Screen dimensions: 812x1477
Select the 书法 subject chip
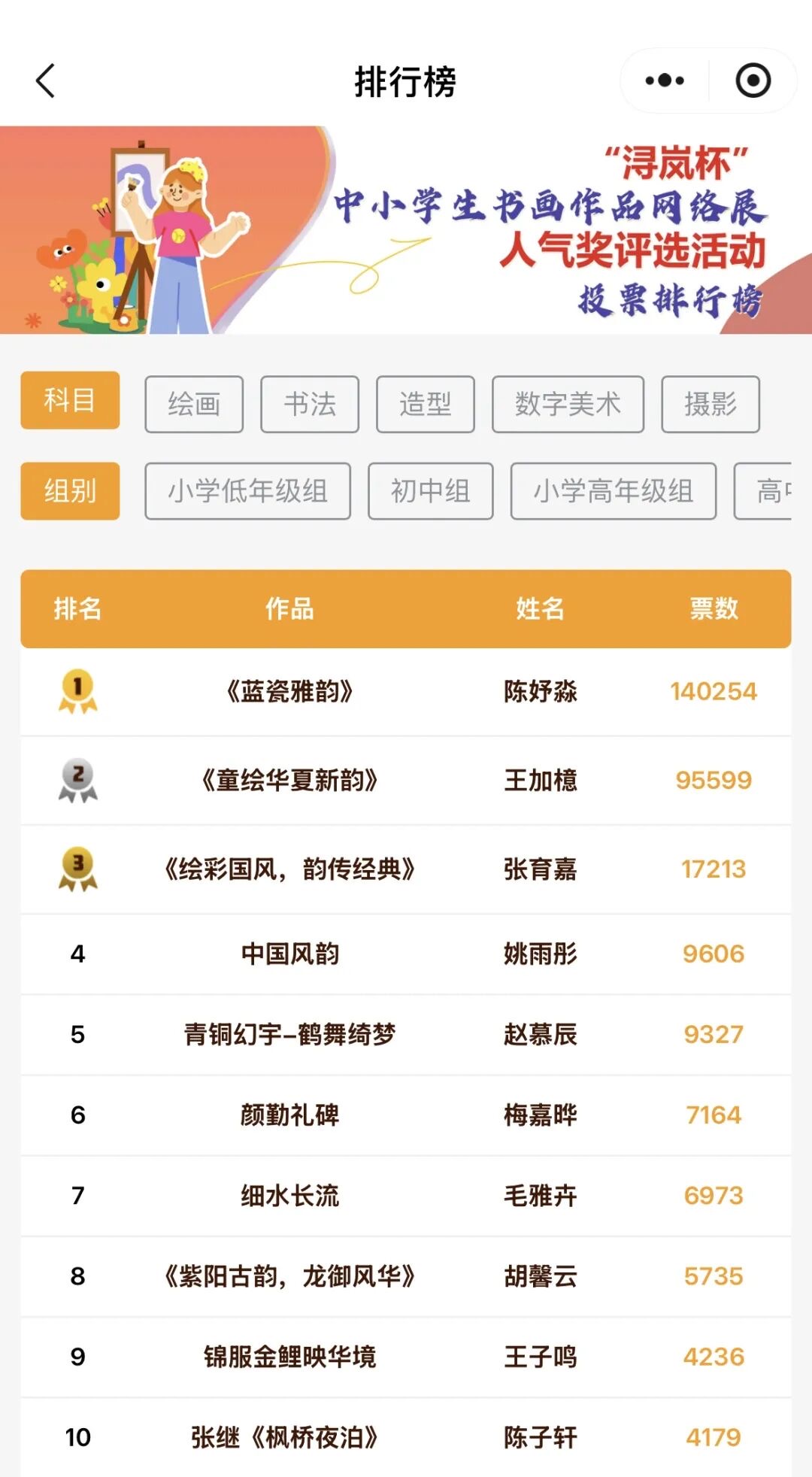point(310,405)
